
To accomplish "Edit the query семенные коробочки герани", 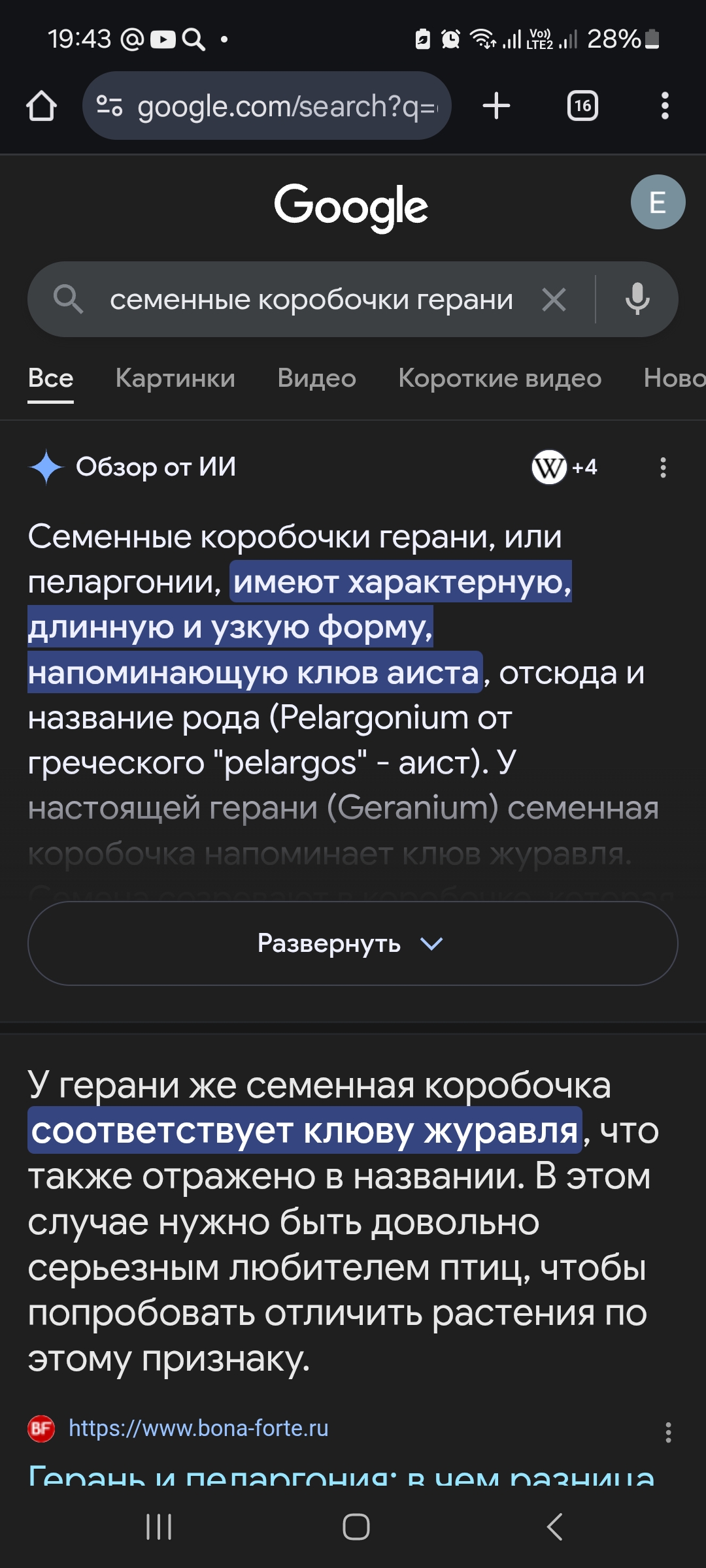I will point(311,300).
